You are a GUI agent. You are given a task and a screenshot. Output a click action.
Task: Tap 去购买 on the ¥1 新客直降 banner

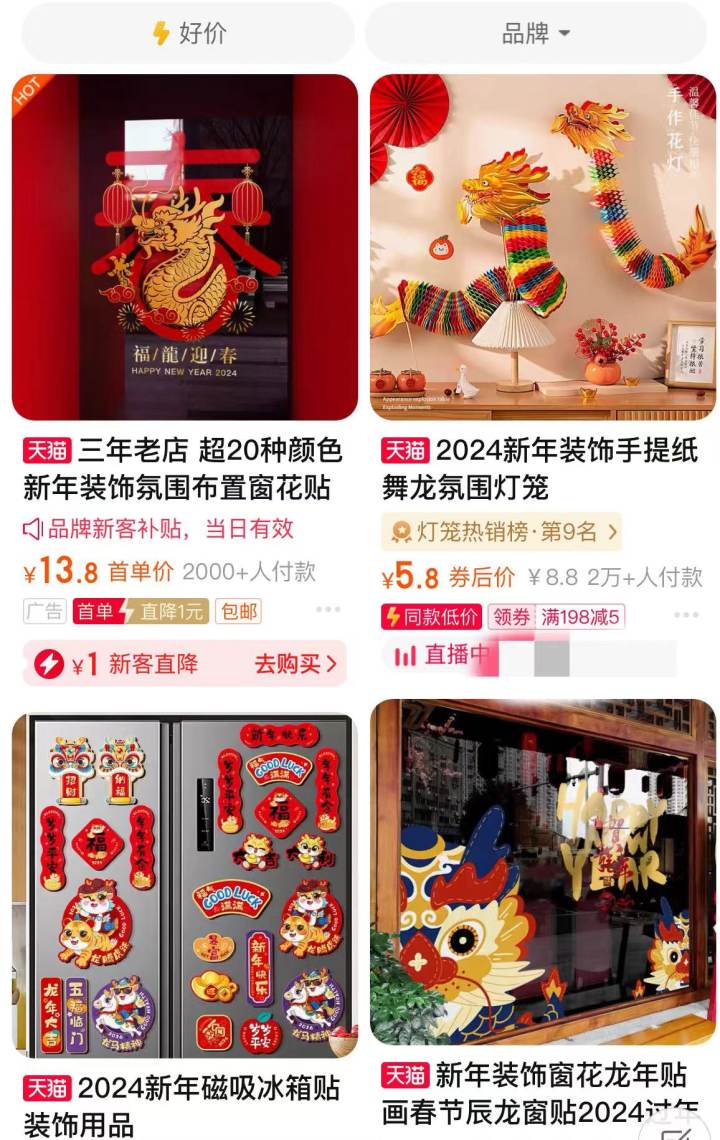click(294, 664)
